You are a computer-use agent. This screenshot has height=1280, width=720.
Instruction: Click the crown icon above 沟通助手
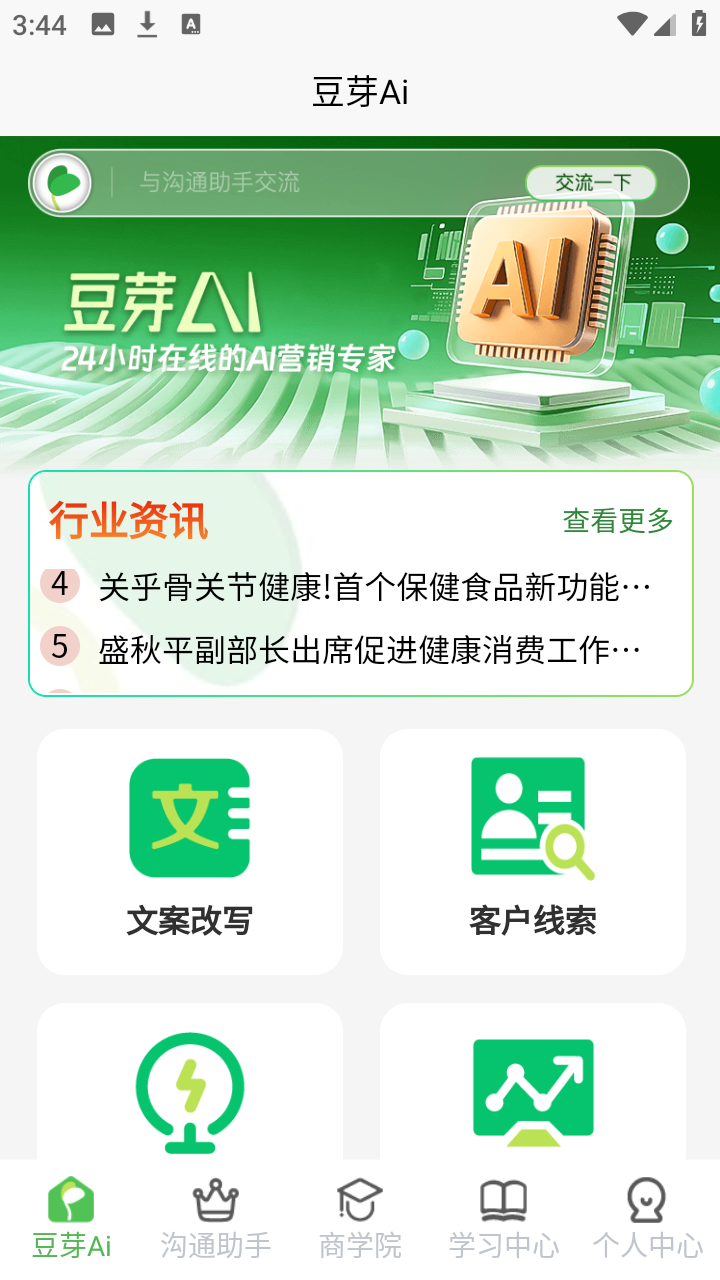tap(214, 1199)
